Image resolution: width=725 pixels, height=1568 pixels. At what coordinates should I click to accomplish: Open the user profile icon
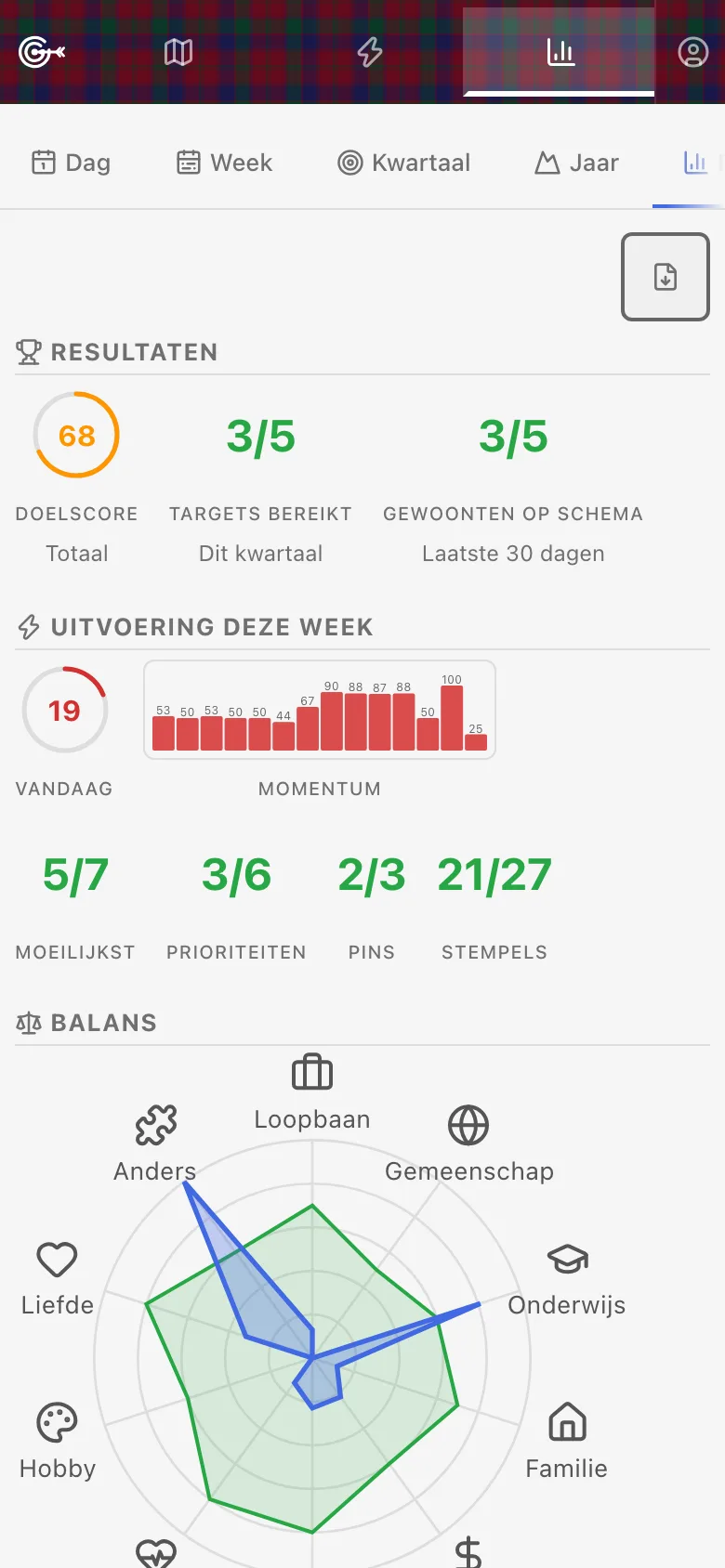coord(693,52)
